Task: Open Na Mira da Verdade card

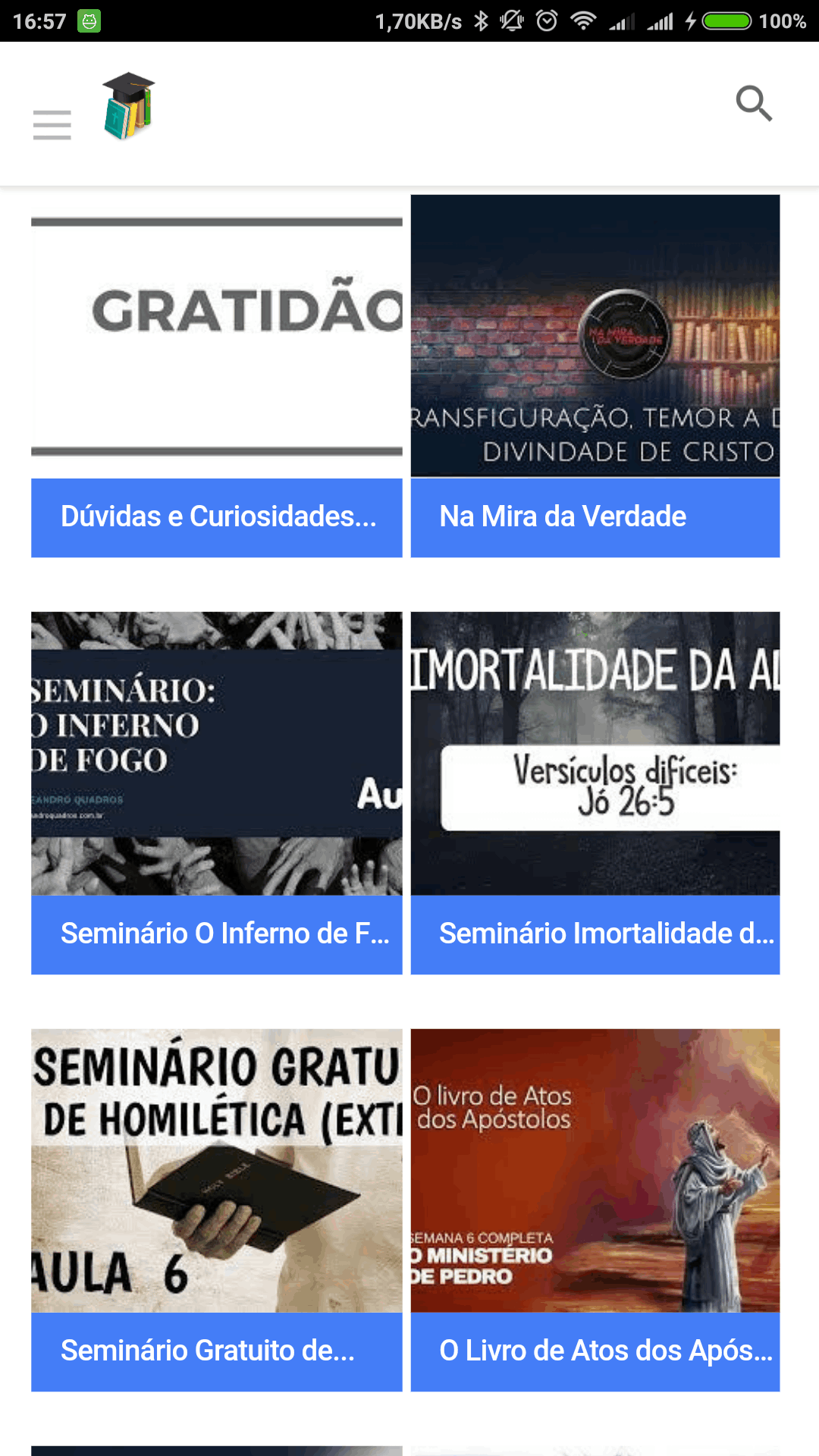Action: [595, 375]
